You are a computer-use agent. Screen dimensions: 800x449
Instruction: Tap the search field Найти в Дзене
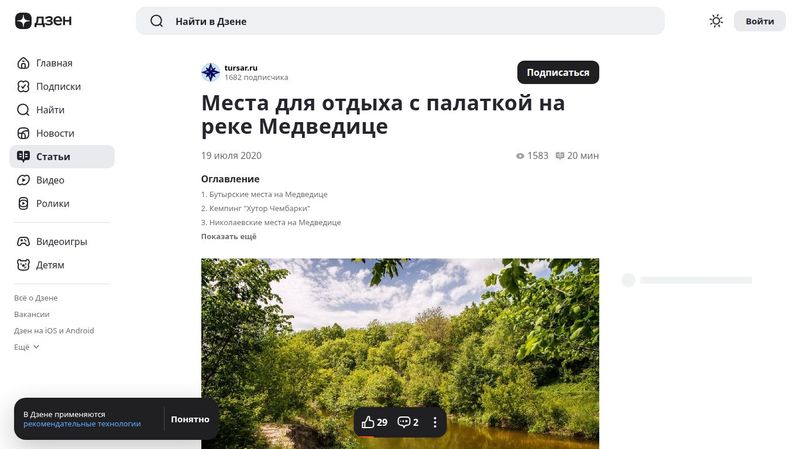400,21
